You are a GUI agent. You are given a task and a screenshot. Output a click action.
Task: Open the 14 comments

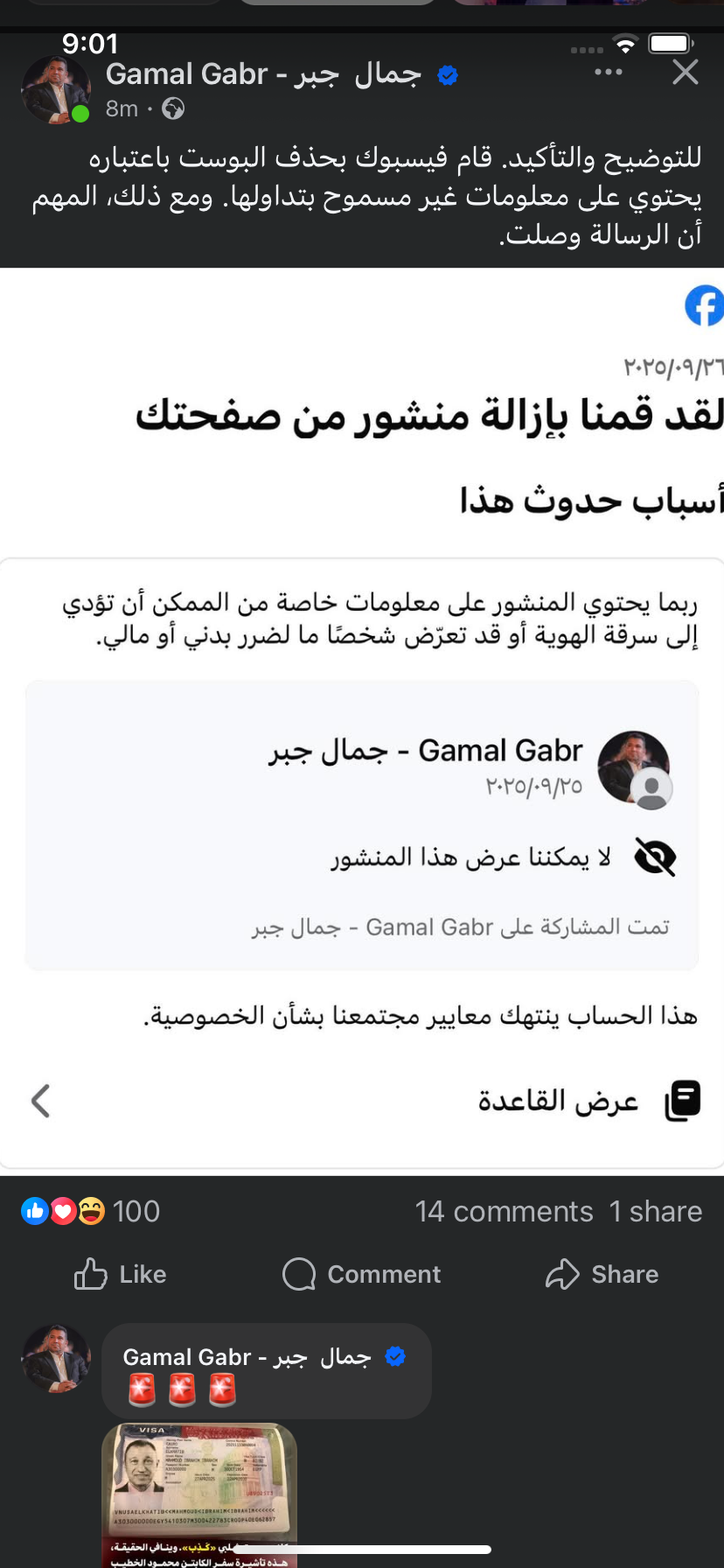(x=504, y=1211)
